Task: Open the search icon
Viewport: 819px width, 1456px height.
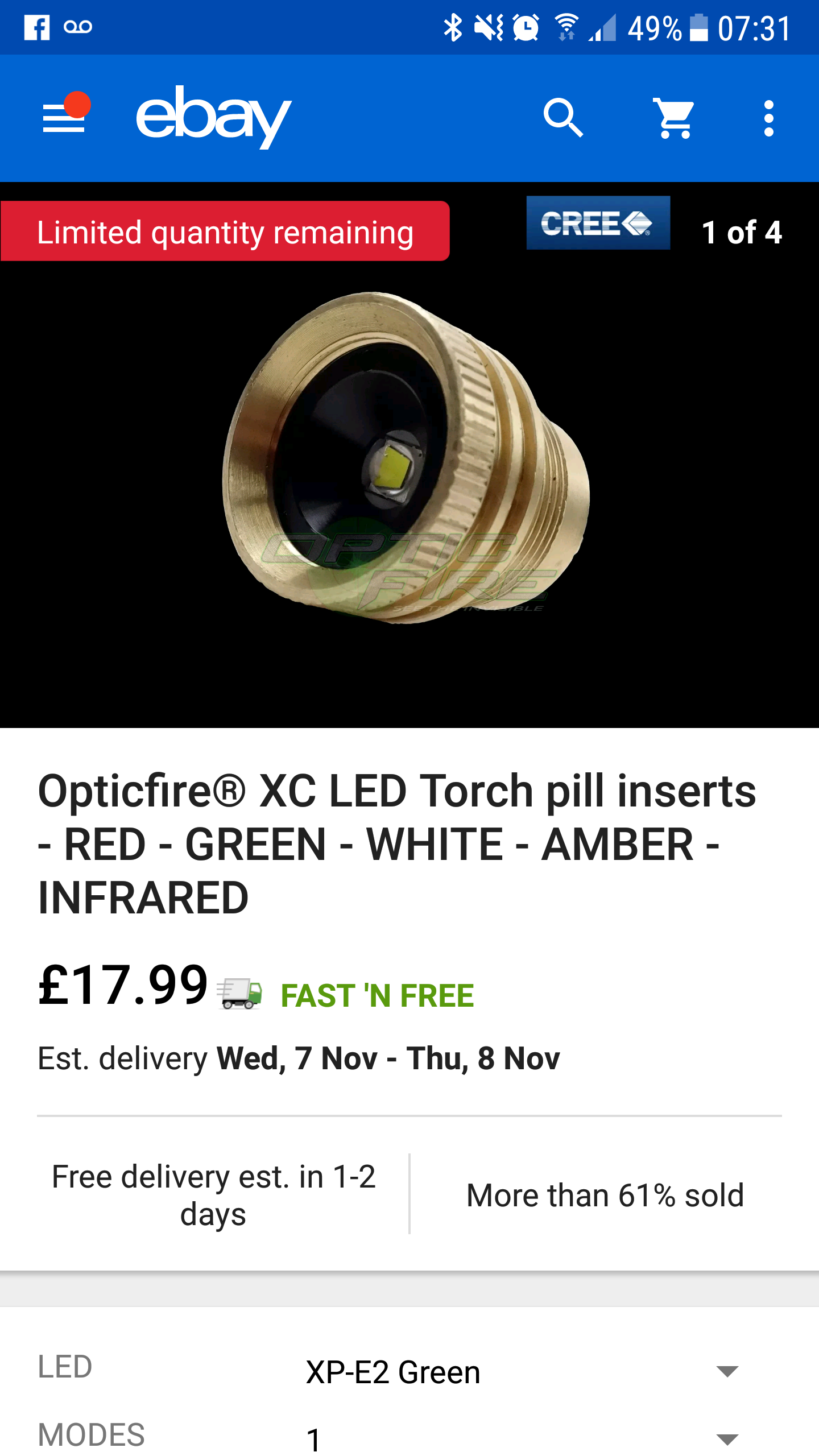Action: click(x=563, y=118)
